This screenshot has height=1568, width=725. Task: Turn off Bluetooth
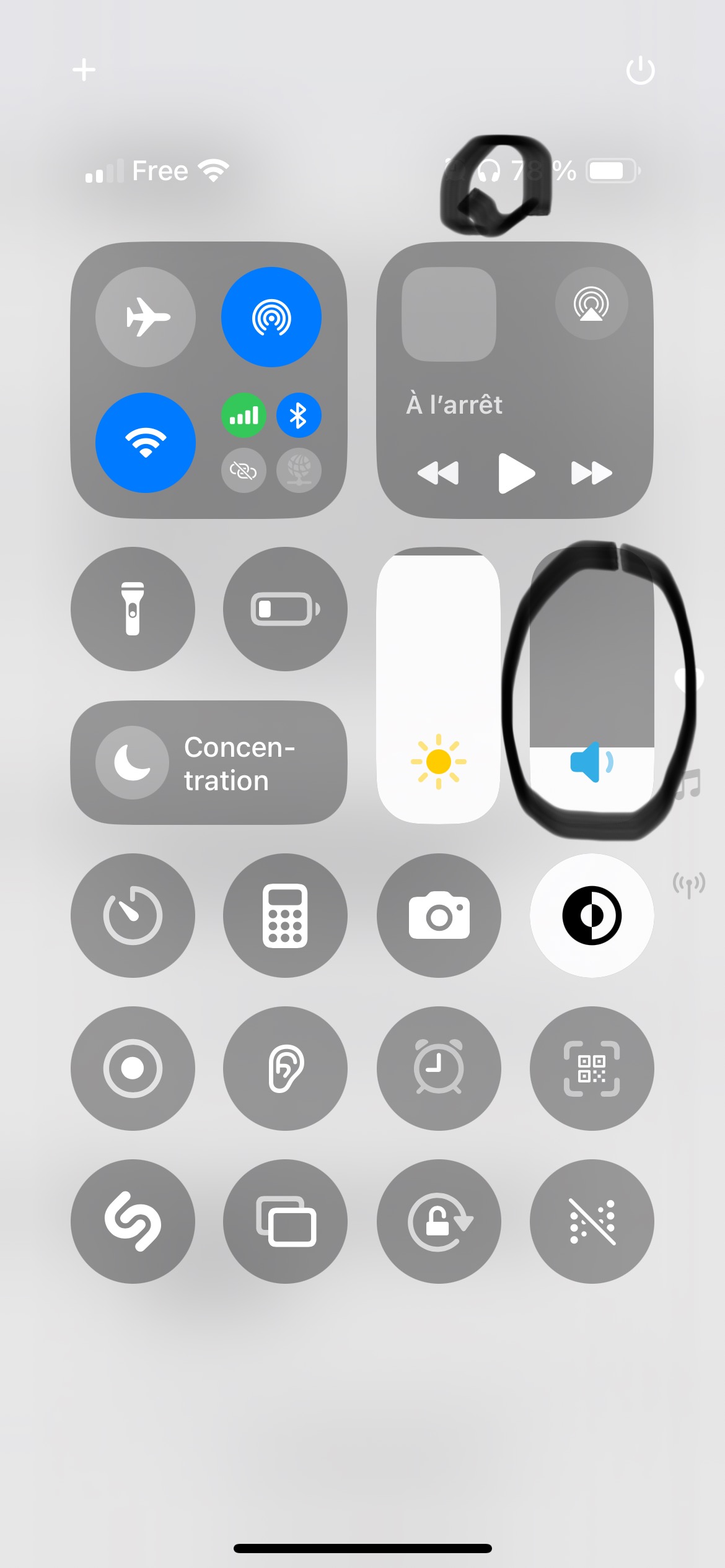[x=299, y=416]
